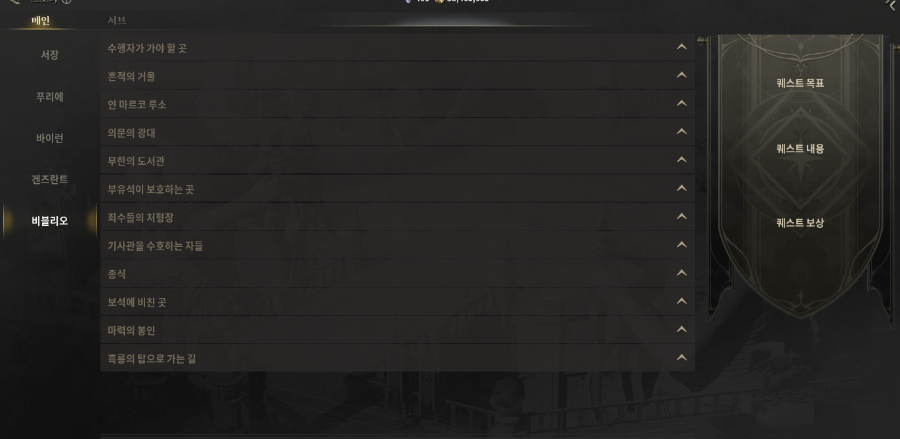Expand the 흔적의 거울 quest

pyautogui.click(x=681, y=76)
